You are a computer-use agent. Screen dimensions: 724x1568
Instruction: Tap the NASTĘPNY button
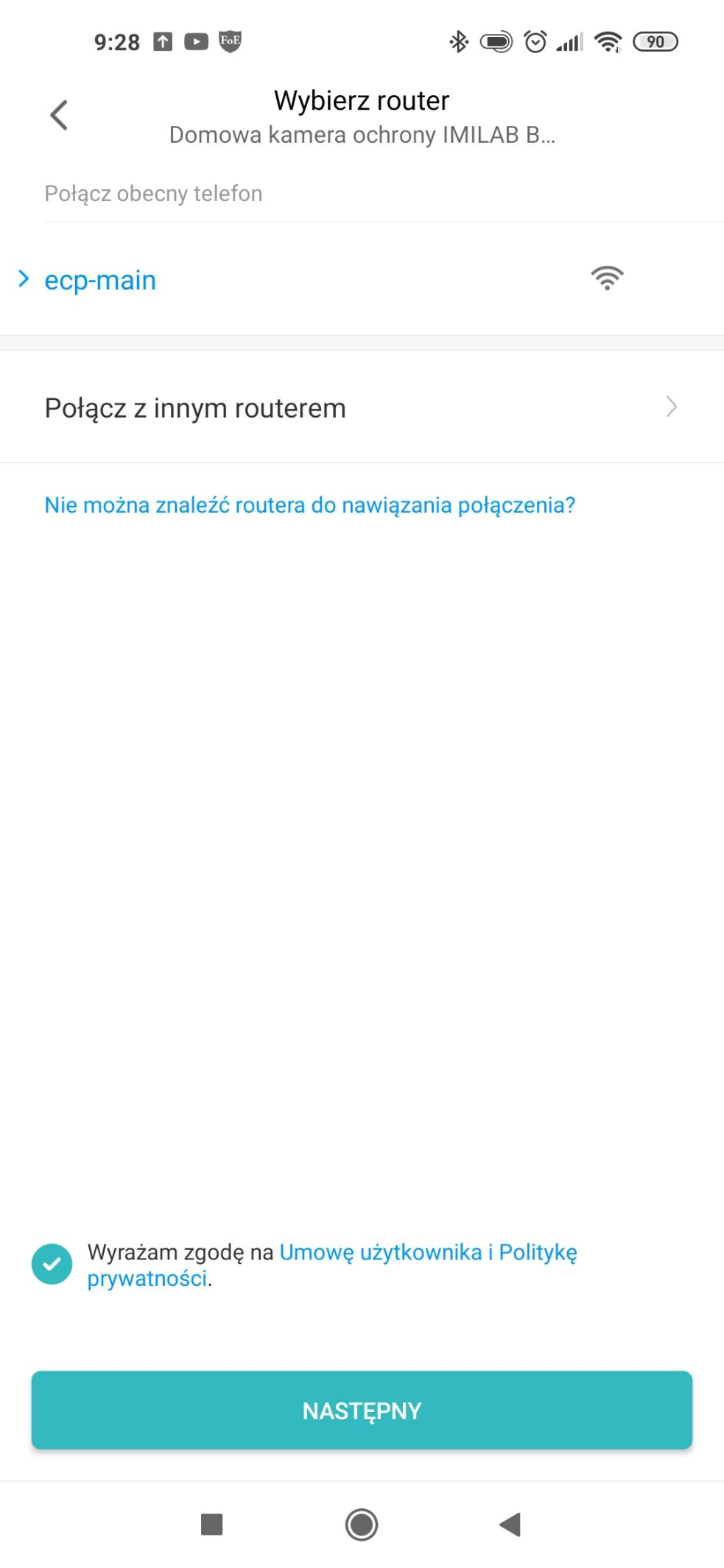point(362,1410)
